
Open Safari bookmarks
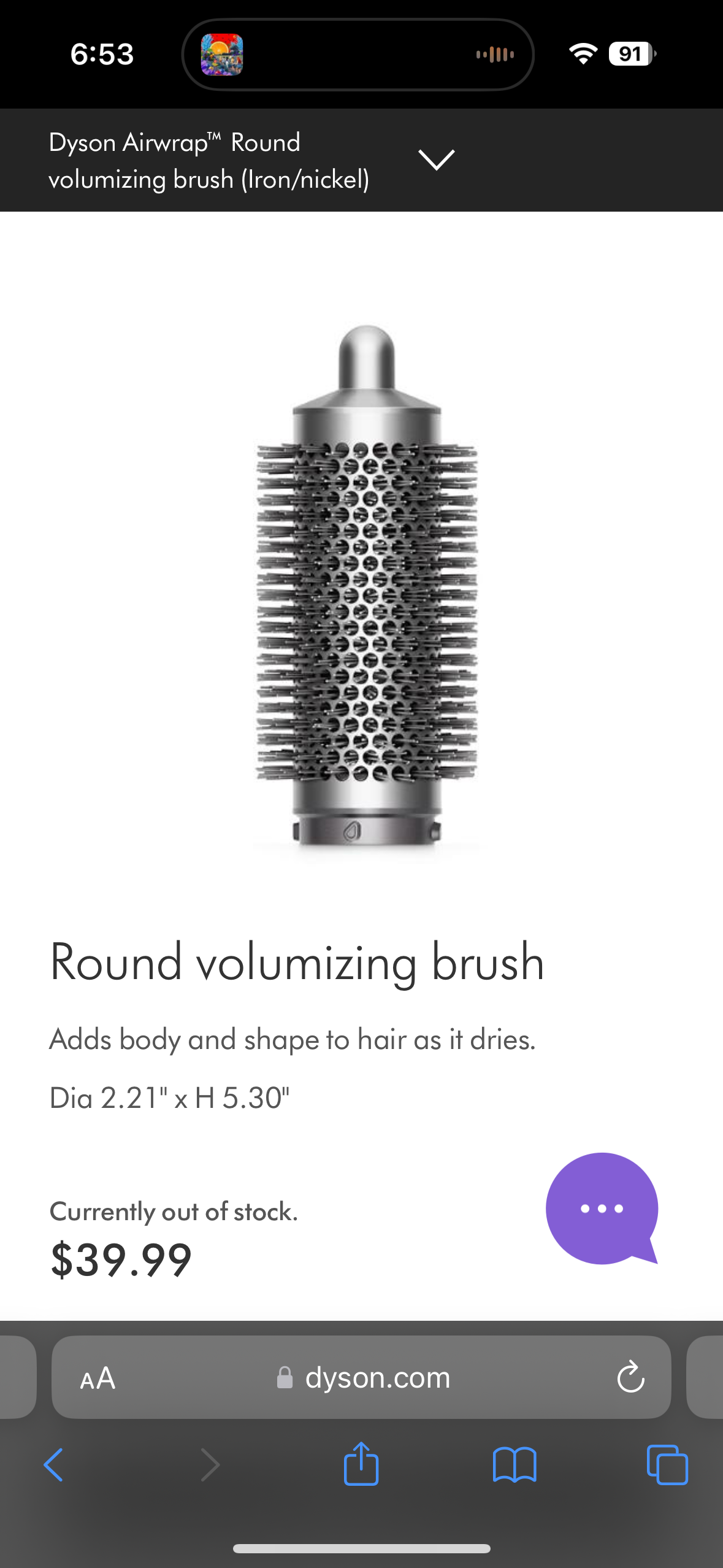(x=515, y=1465)
